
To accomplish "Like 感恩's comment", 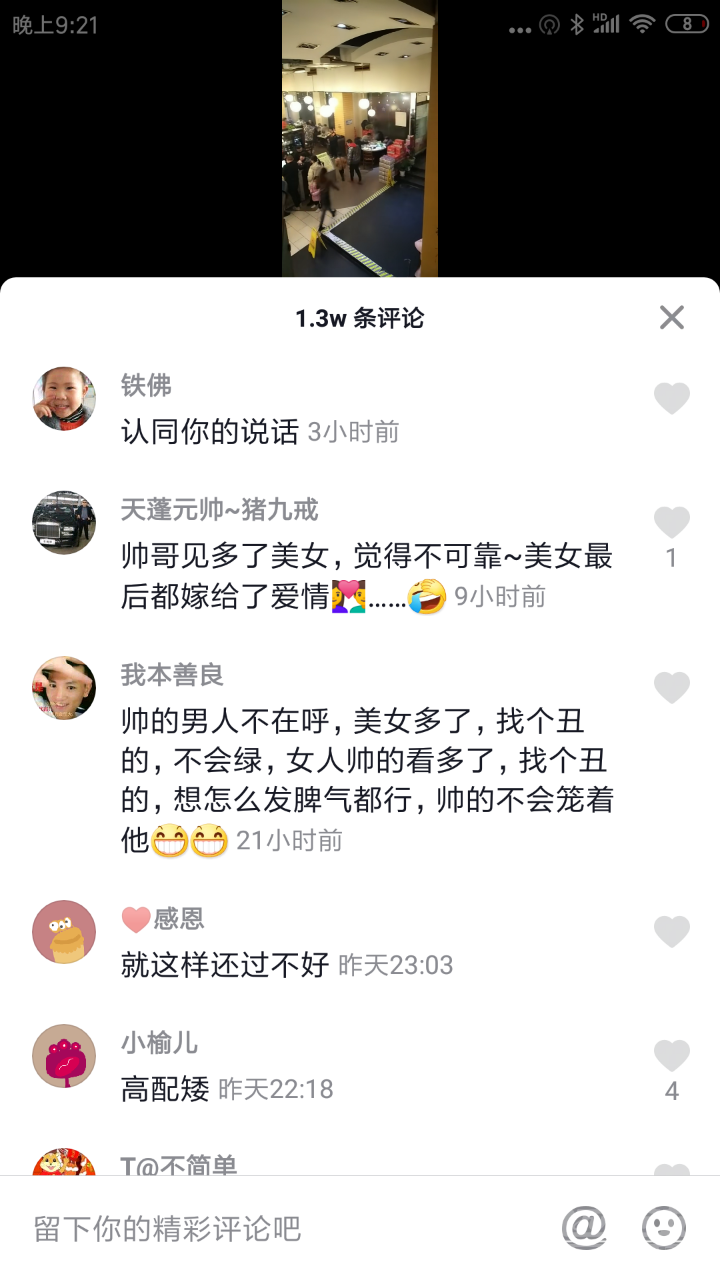I will [x=672, y=932].
